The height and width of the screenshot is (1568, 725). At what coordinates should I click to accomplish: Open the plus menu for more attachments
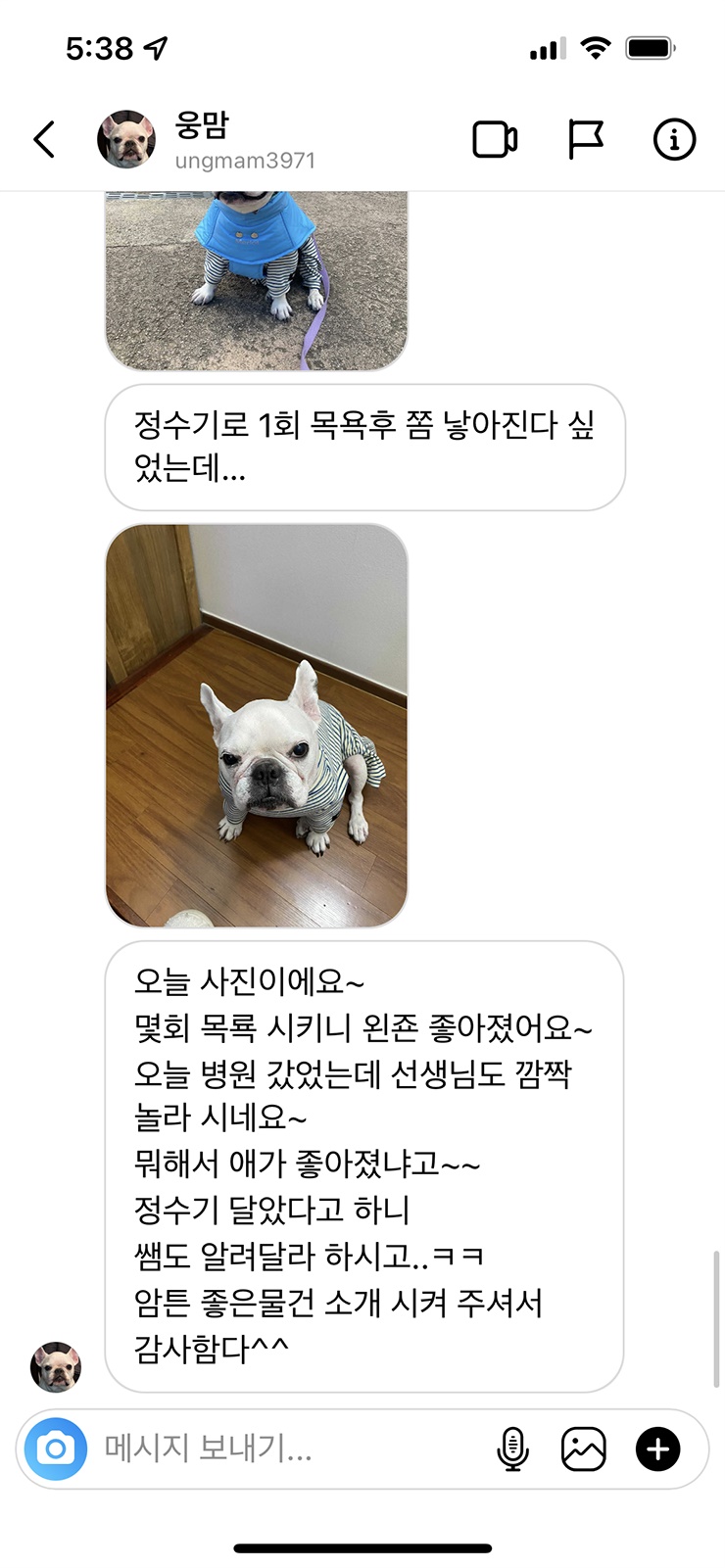[x=658, y=1449]
